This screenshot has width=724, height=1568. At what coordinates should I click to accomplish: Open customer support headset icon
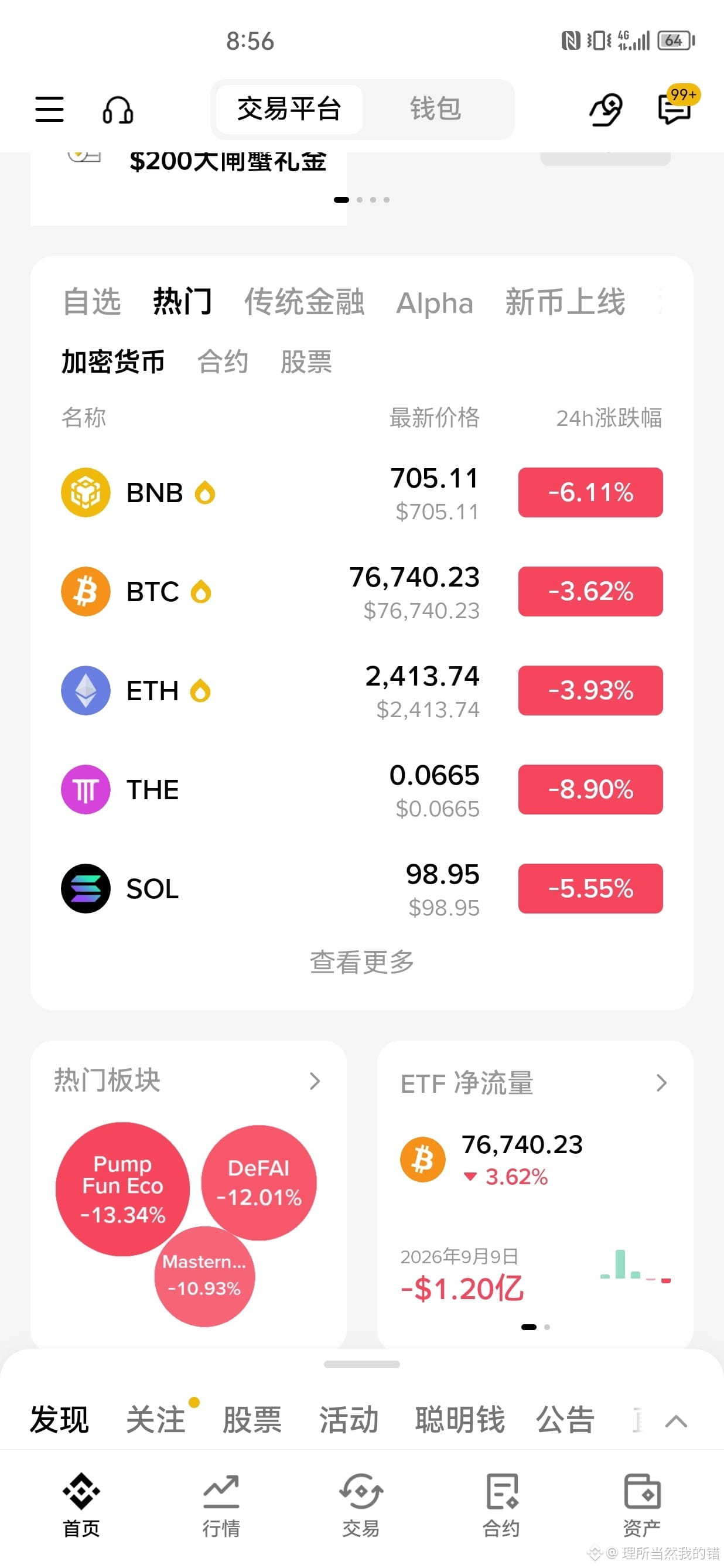[x=118, y=110]
